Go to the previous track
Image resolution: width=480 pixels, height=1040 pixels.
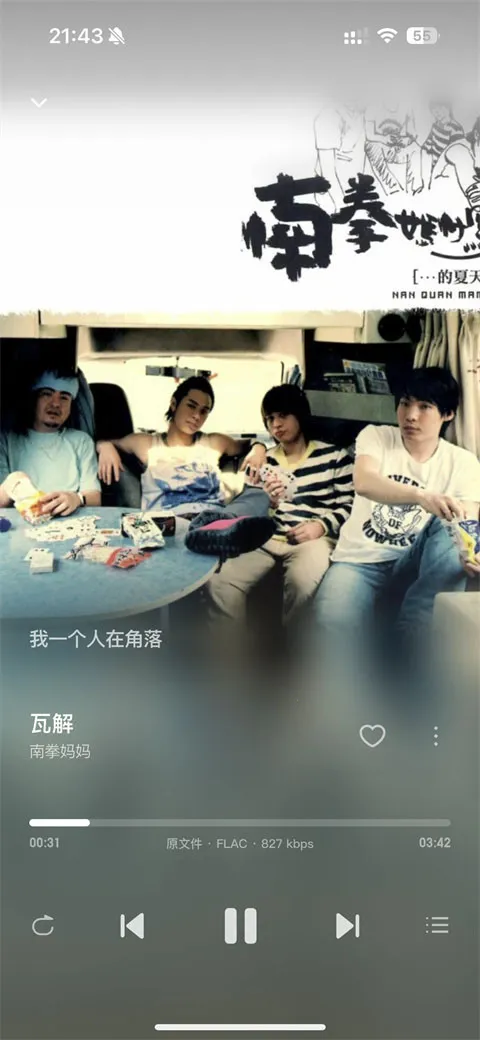(x=132, y=925)
